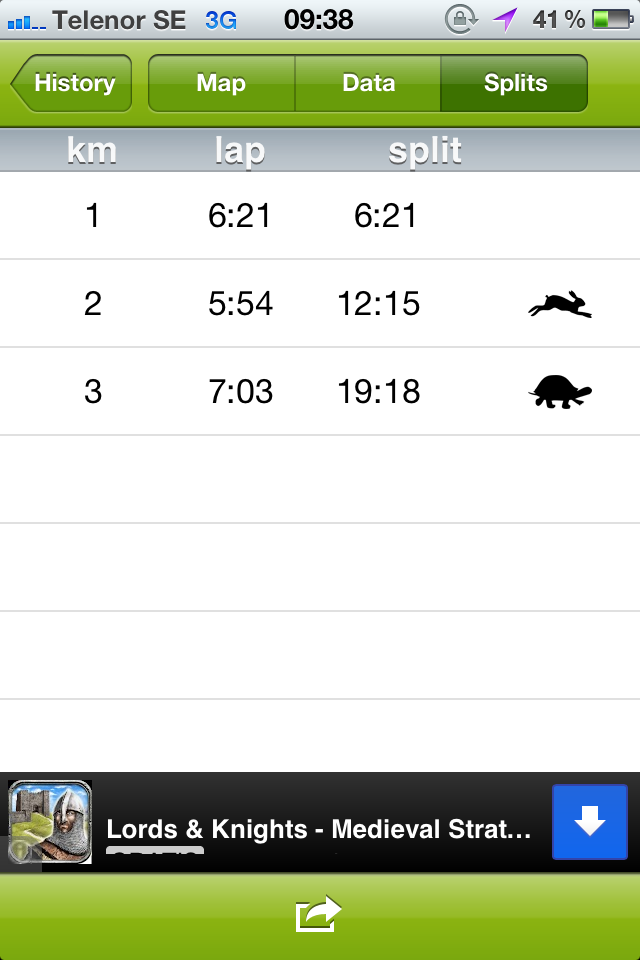Switch to the Map tab
Viewport: 640px width, 960px height.
click(x=221, y=83)
